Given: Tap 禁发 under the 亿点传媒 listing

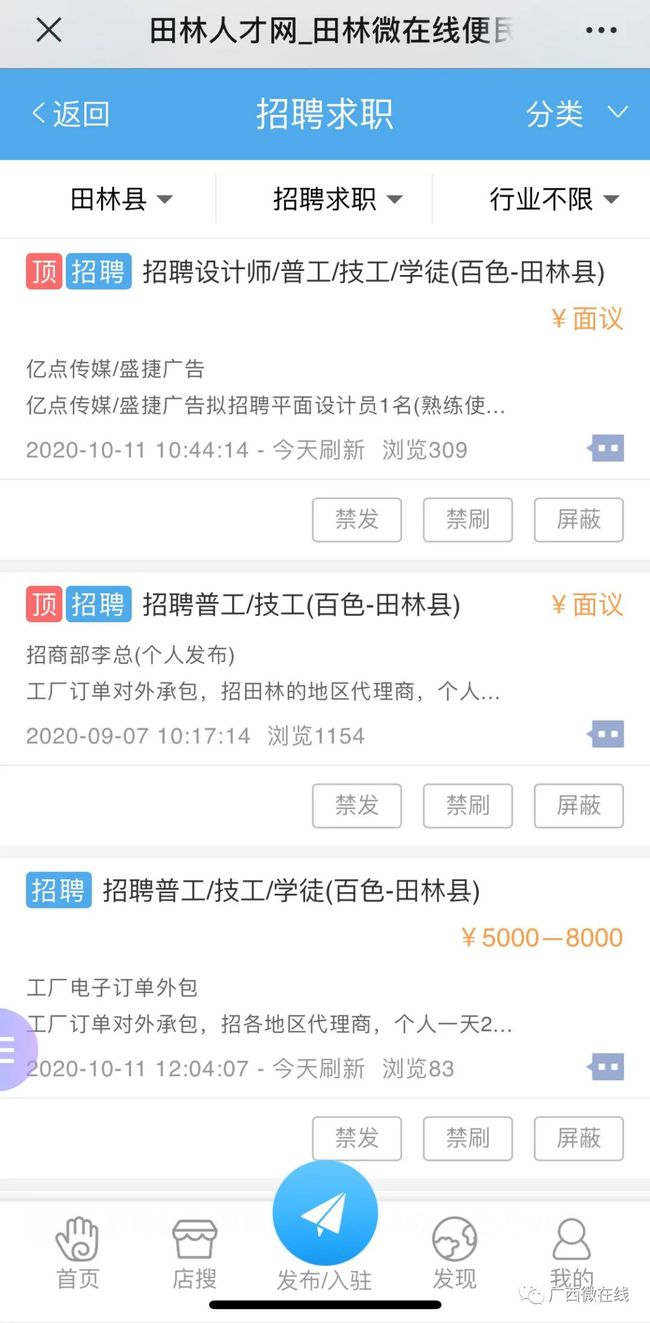Looking at the screenshot, I should pos(357,520).
